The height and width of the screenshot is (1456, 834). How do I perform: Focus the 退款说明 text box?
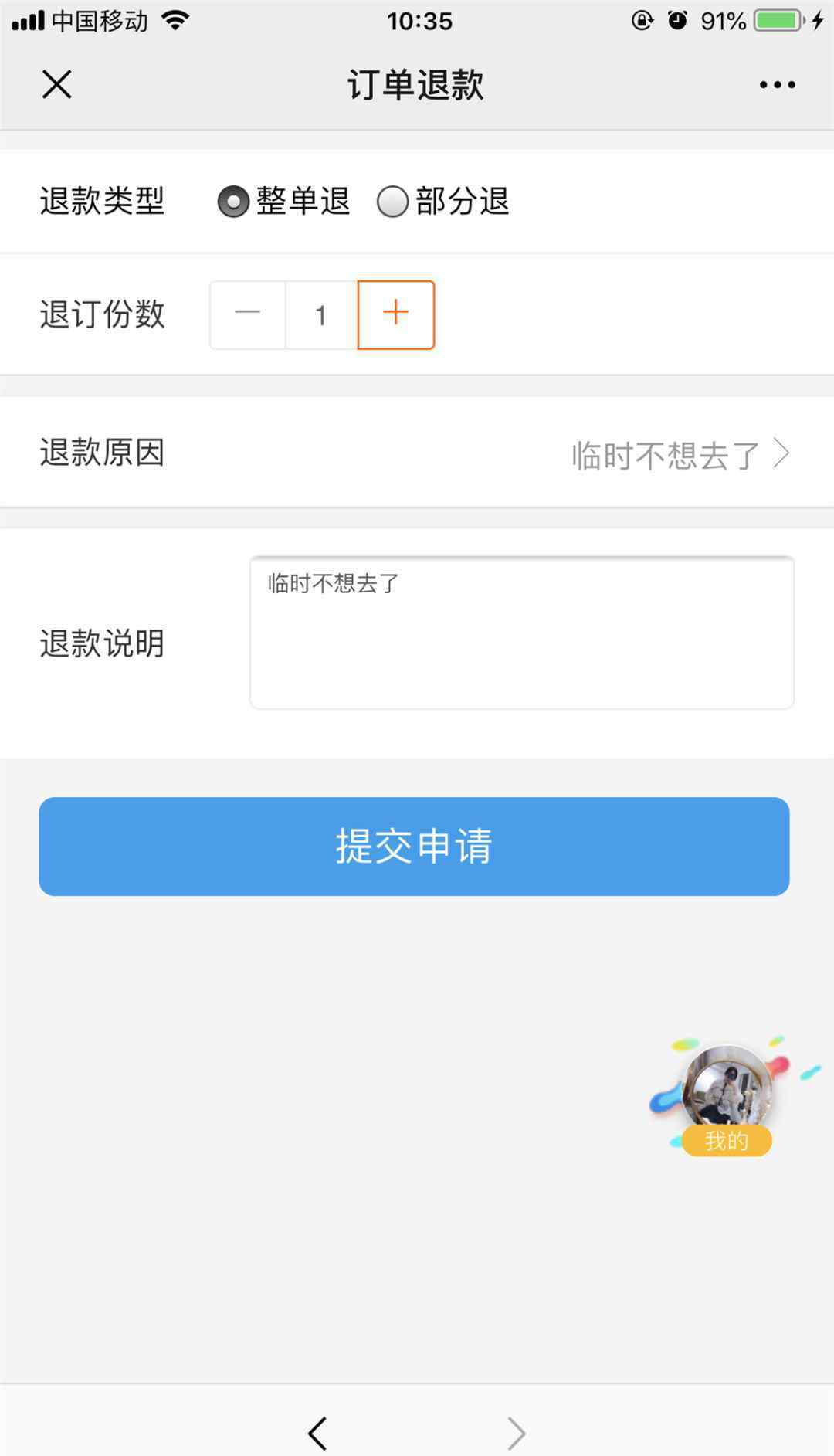(x=521, y=632)
